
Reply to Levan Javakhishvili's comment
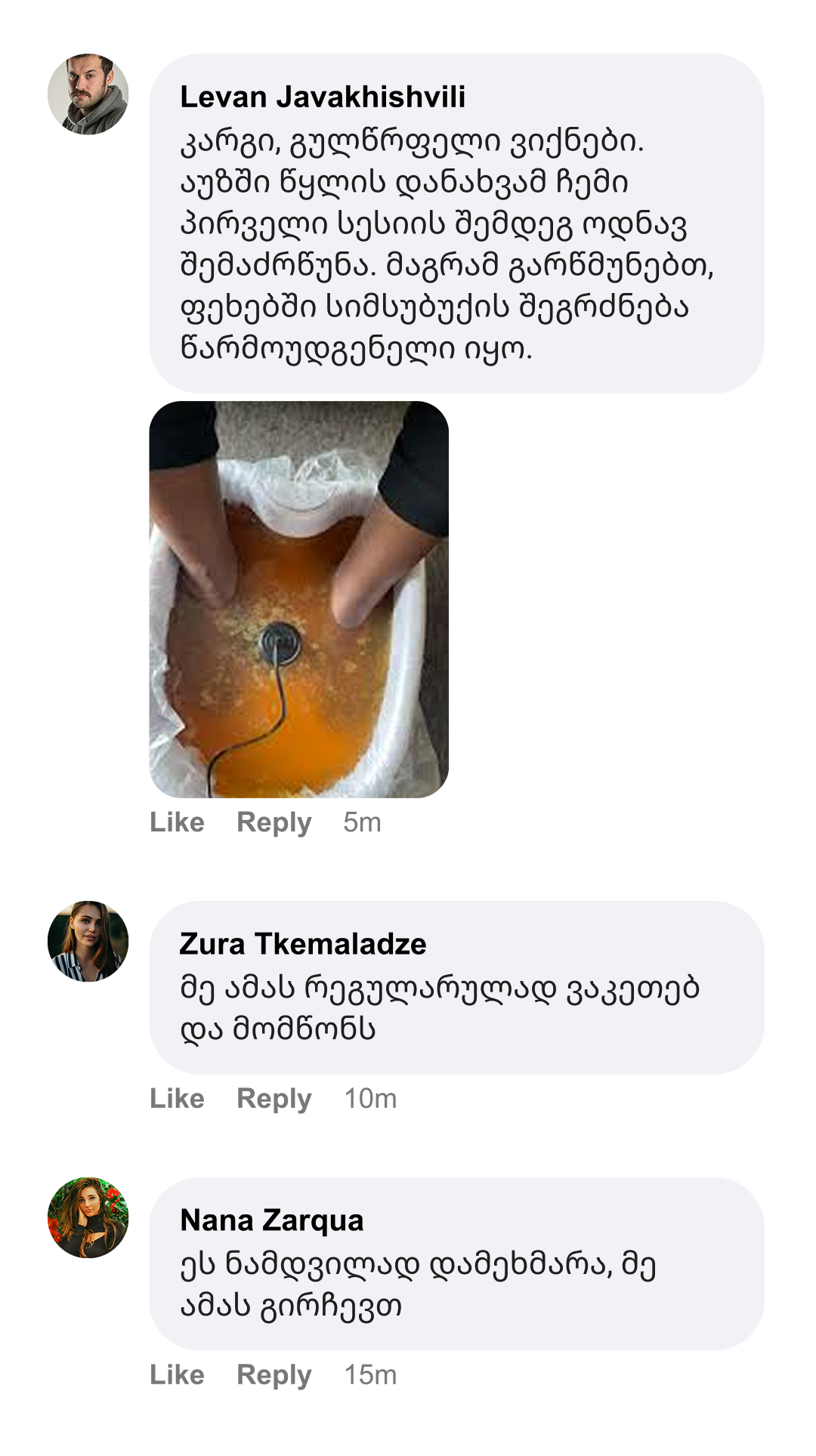[x=274, y=822]
